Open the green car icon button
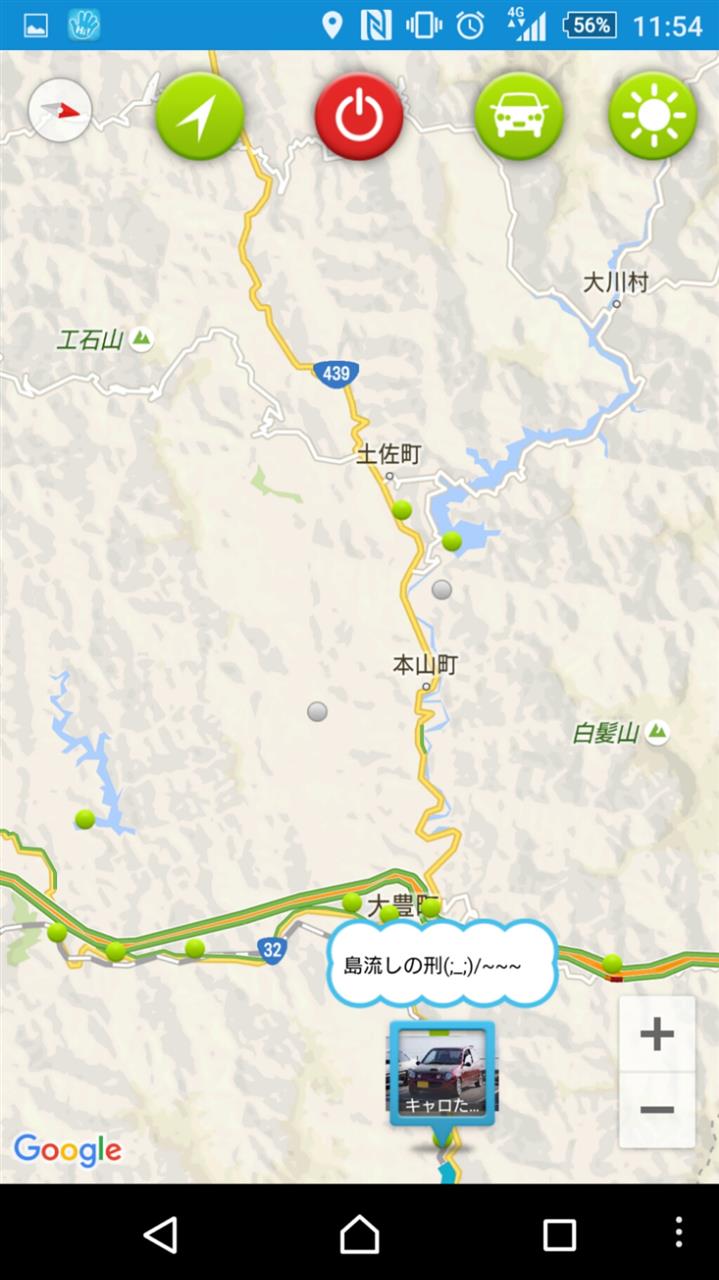719x1280 pixels. 518,116
